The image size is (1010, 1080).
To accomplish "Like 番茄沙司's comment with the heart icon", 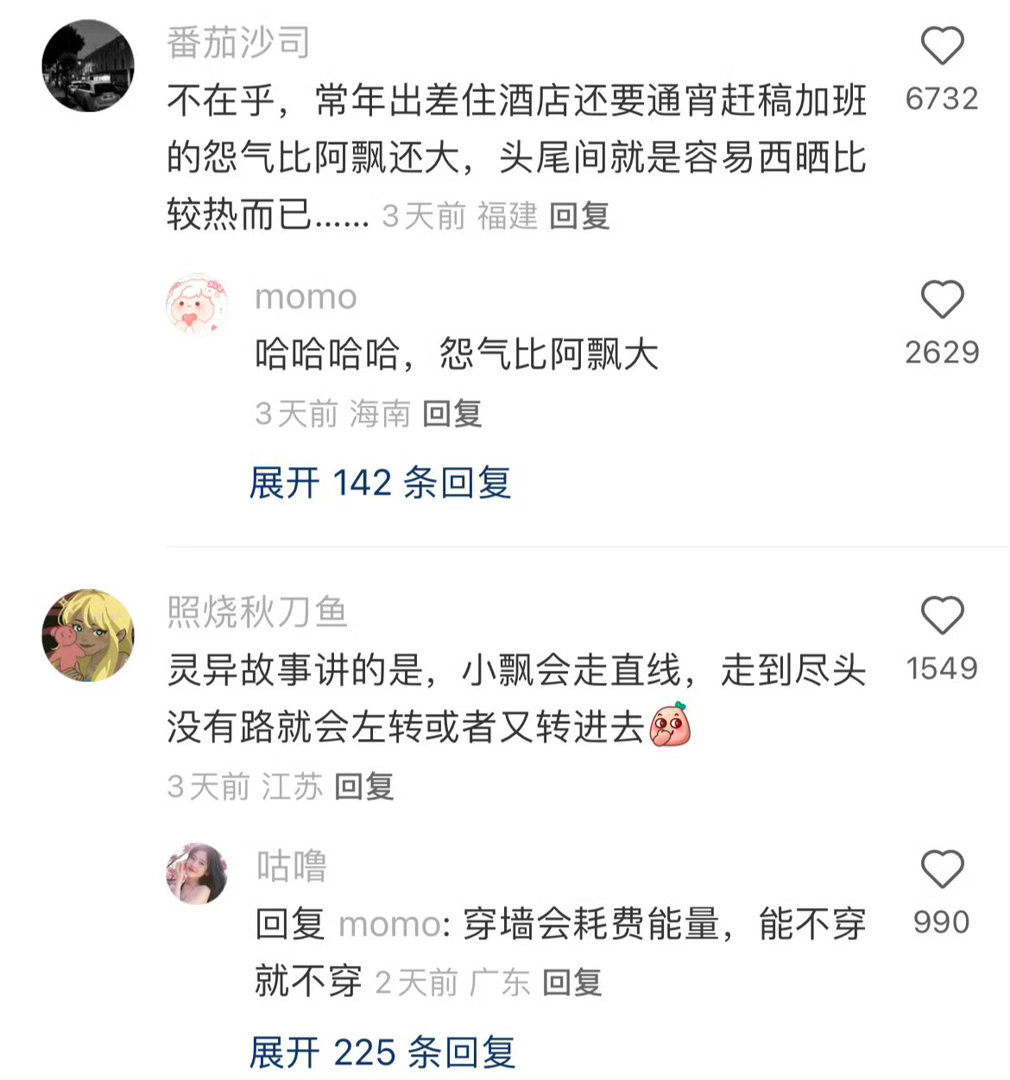I will tap(943, 48).
